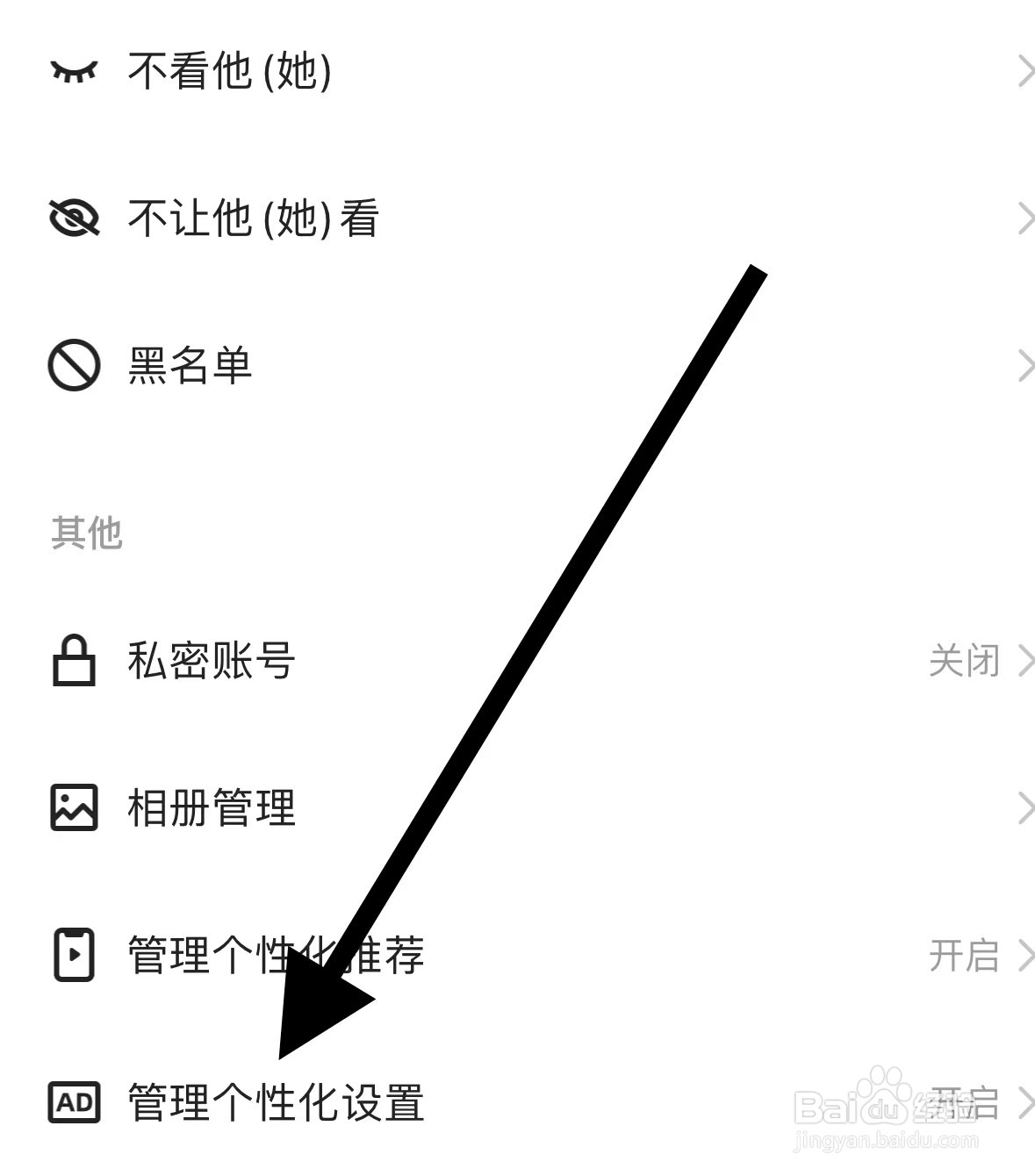This screenshot has height=1176, width=1035.
Task: Click the AD icon next to 管理个性化设置
Action: pyautogui.click(x=75, y=1102)
